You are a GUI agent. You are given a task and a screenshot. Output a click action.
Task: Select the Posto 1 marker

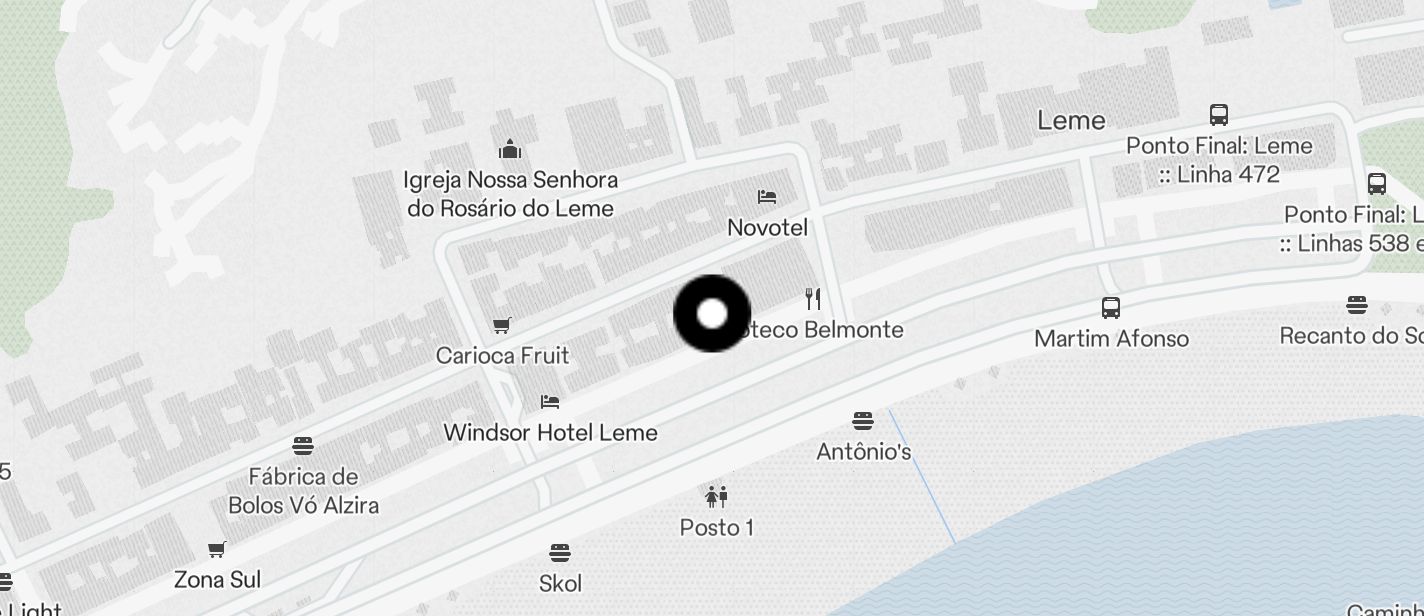(x=716, y=496)
